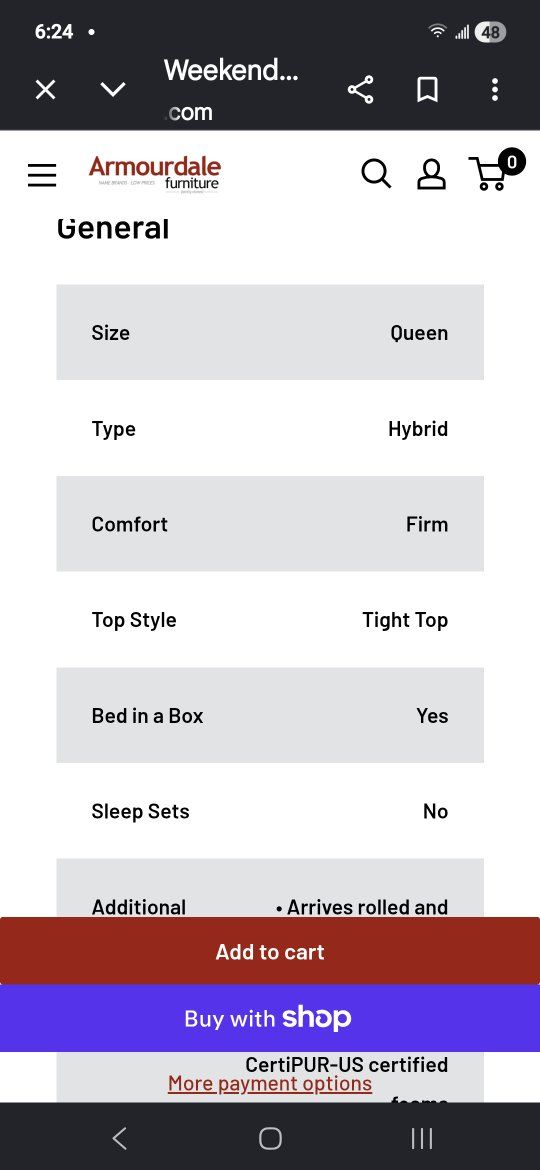Expand the tab dropdown chevron
This screenshot has height=1170, width=540.
(113, 90)
